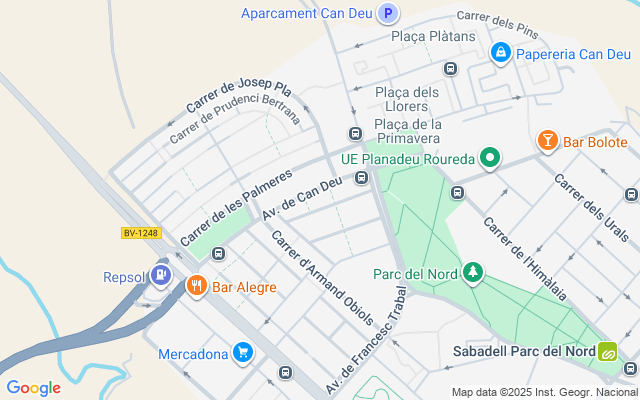Select the Mercadona supermarket marker

tap(242, 353)
